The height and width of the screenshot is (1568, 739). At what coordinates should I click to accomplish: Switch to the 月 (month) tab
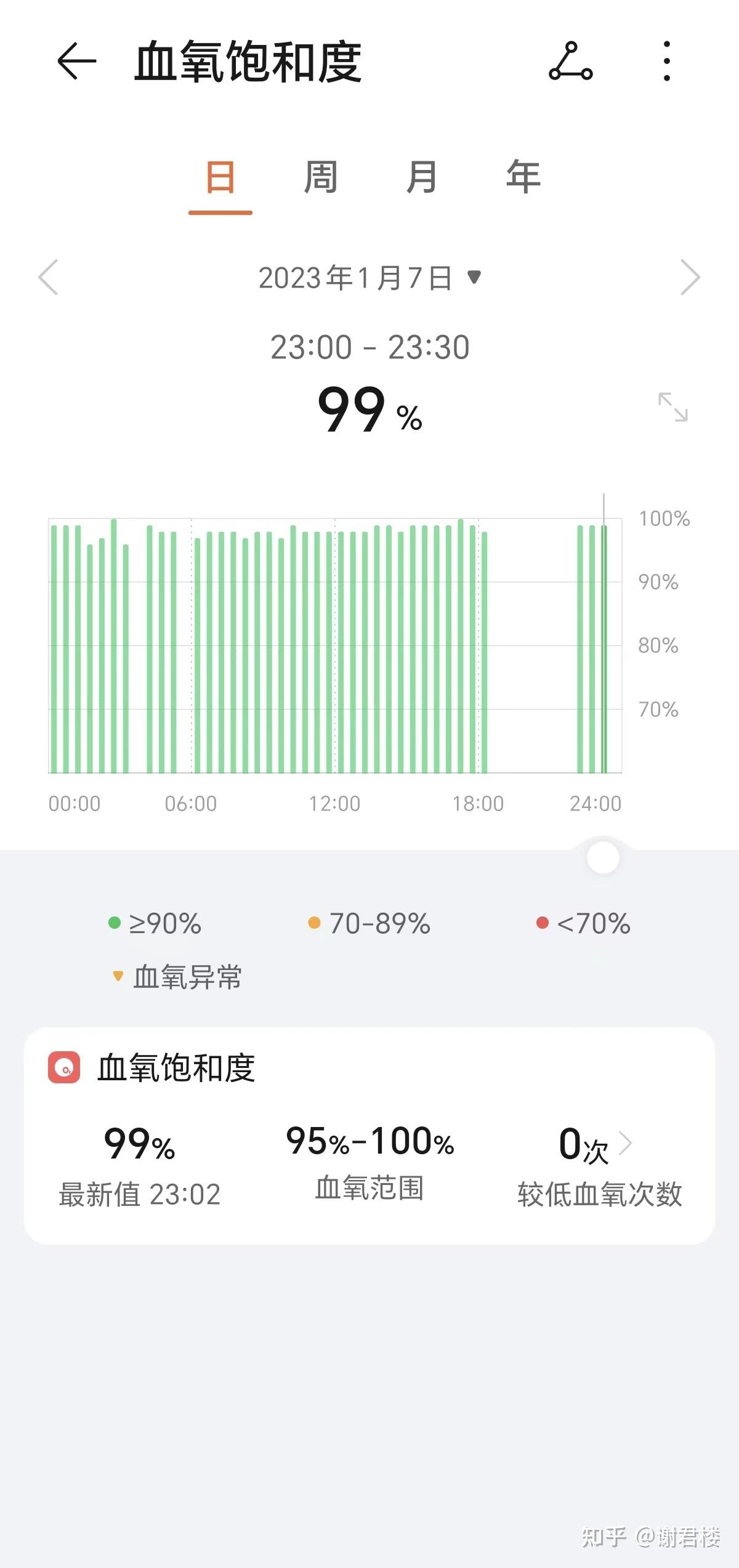coord(422,177)
